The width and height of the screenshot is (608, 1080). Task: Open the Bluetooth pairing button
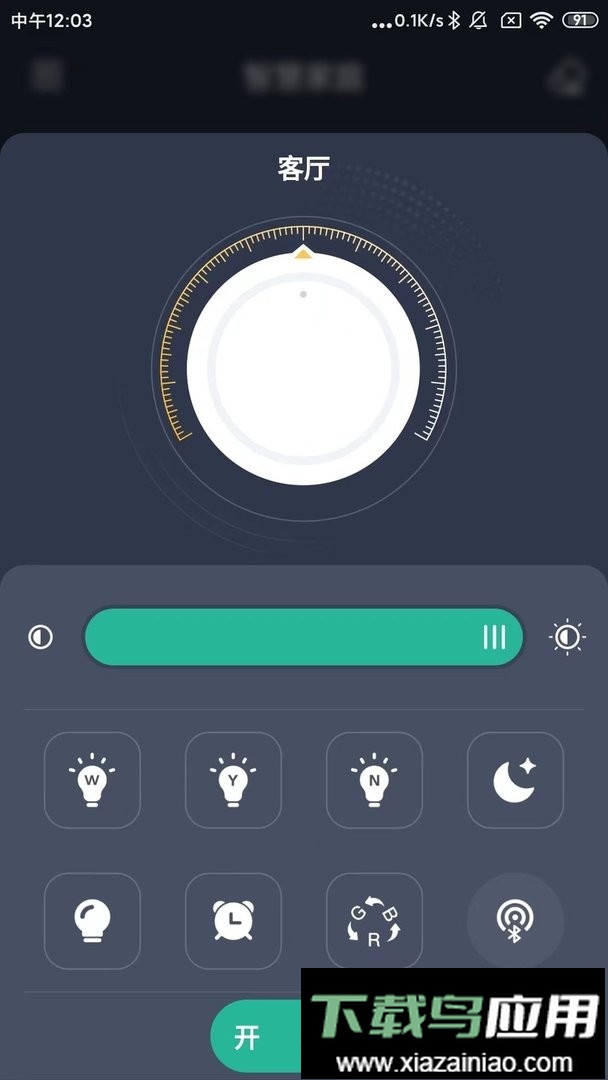point(515,921)
